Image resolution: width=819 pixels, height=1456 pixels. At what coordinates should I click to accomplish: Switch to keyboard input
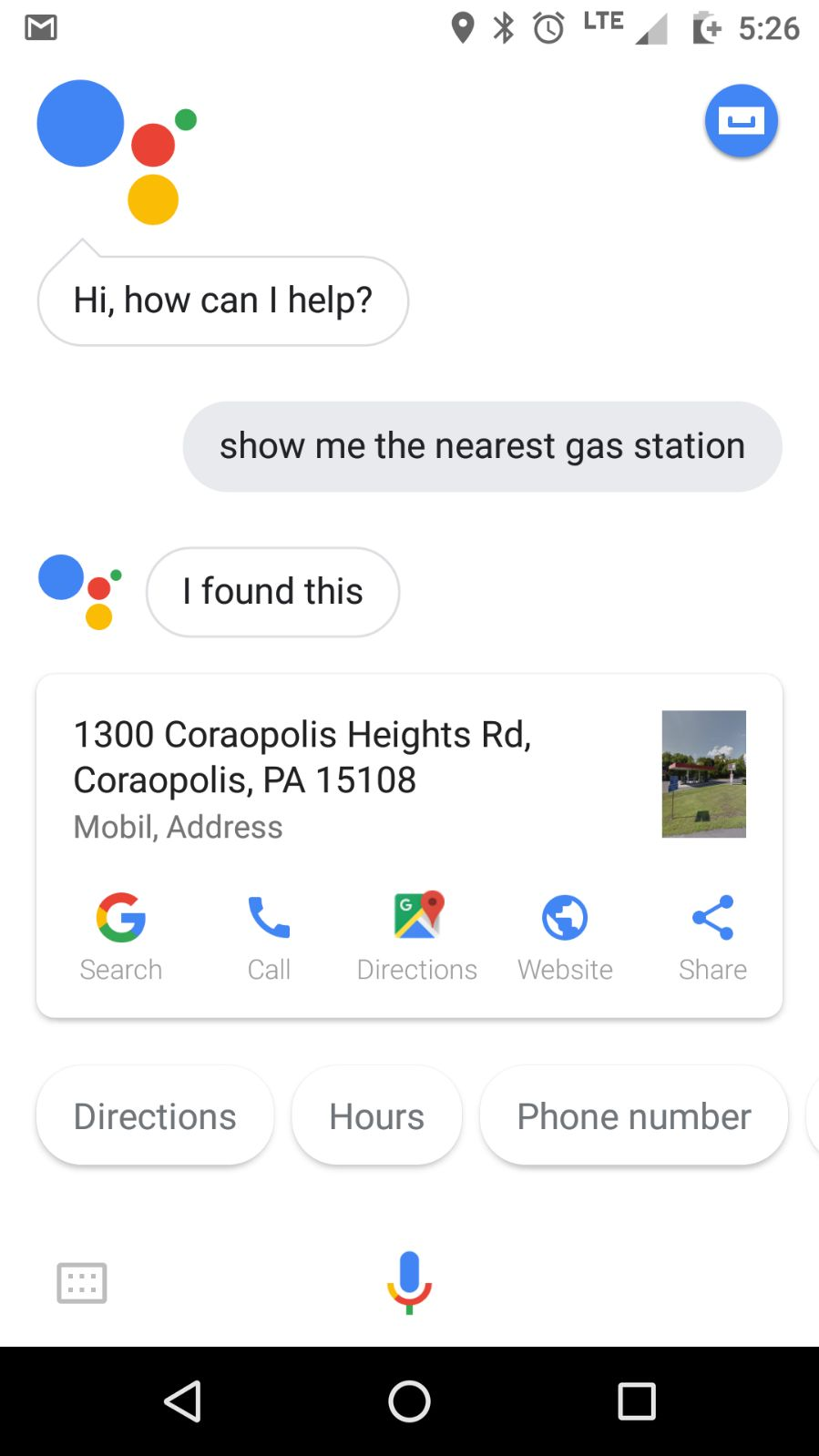point(82,1283)
